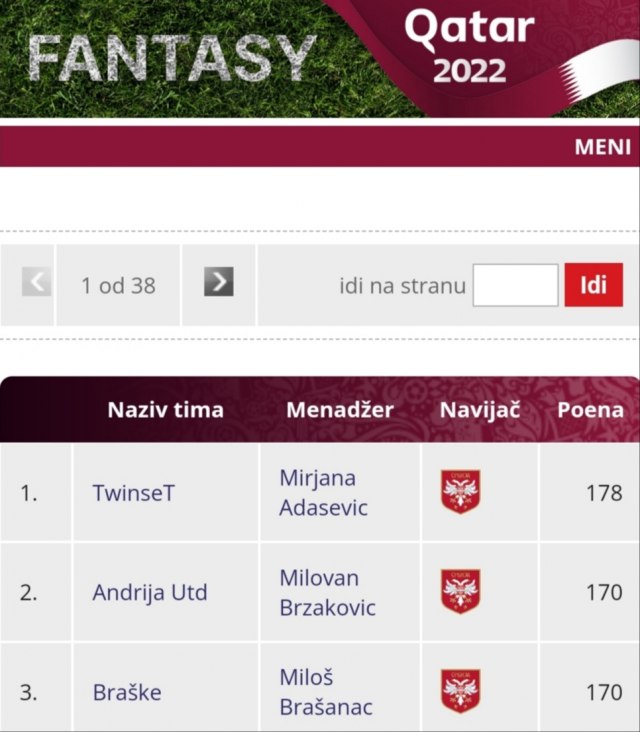
Task: Open the TwinseT team
Action: (x=134, y=493)
